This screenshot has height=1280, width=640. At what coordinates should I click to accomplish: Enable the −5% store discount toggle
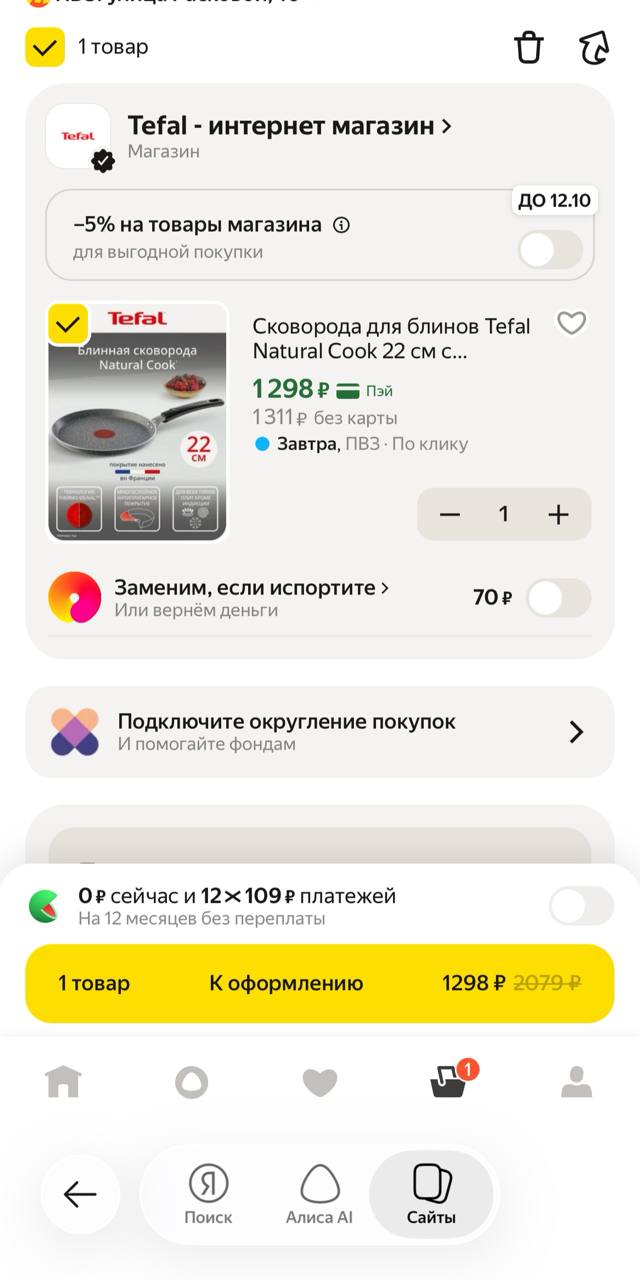(550, 250)
